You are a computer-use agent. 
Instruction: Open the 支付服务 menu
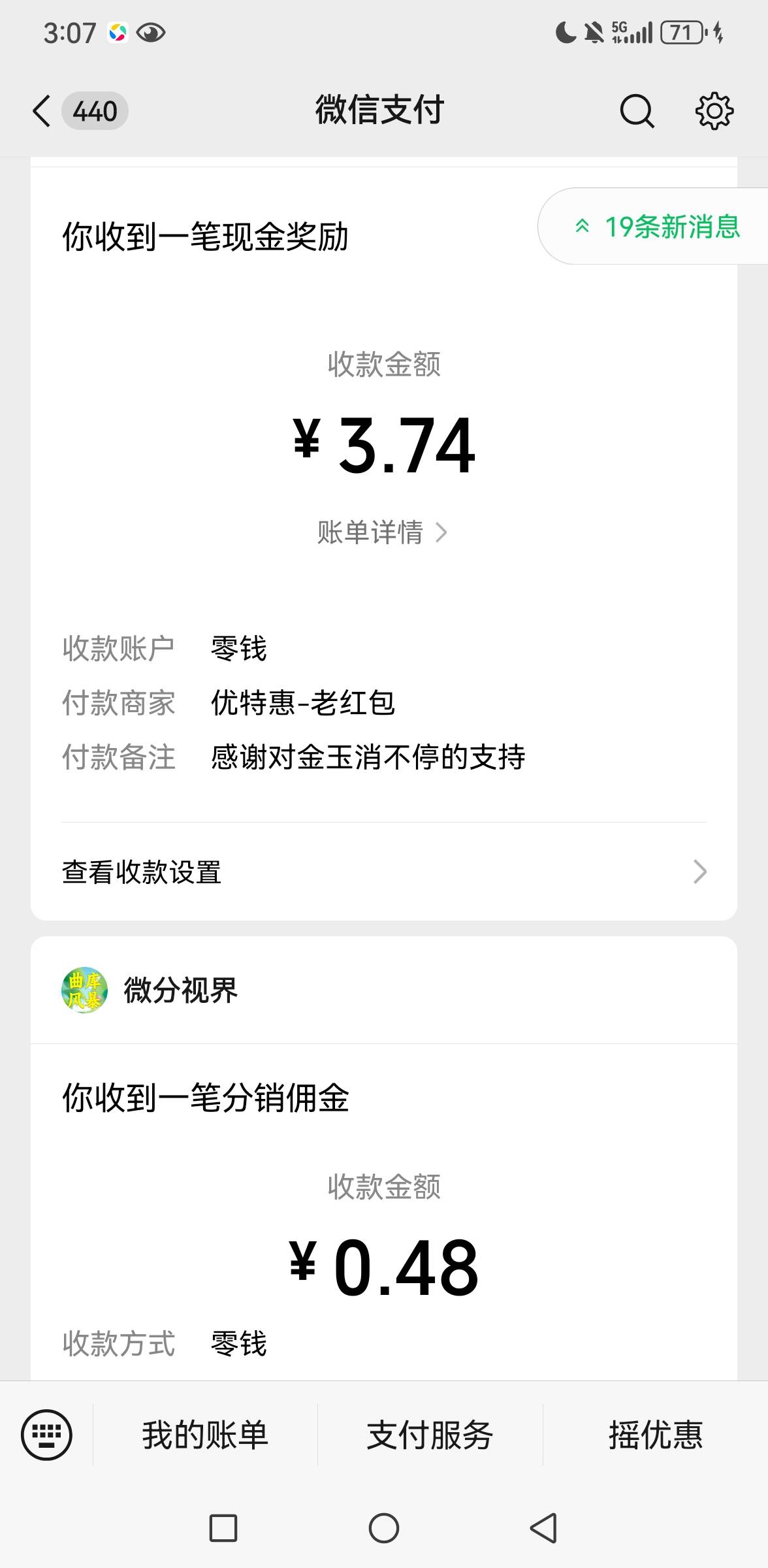430,1435
